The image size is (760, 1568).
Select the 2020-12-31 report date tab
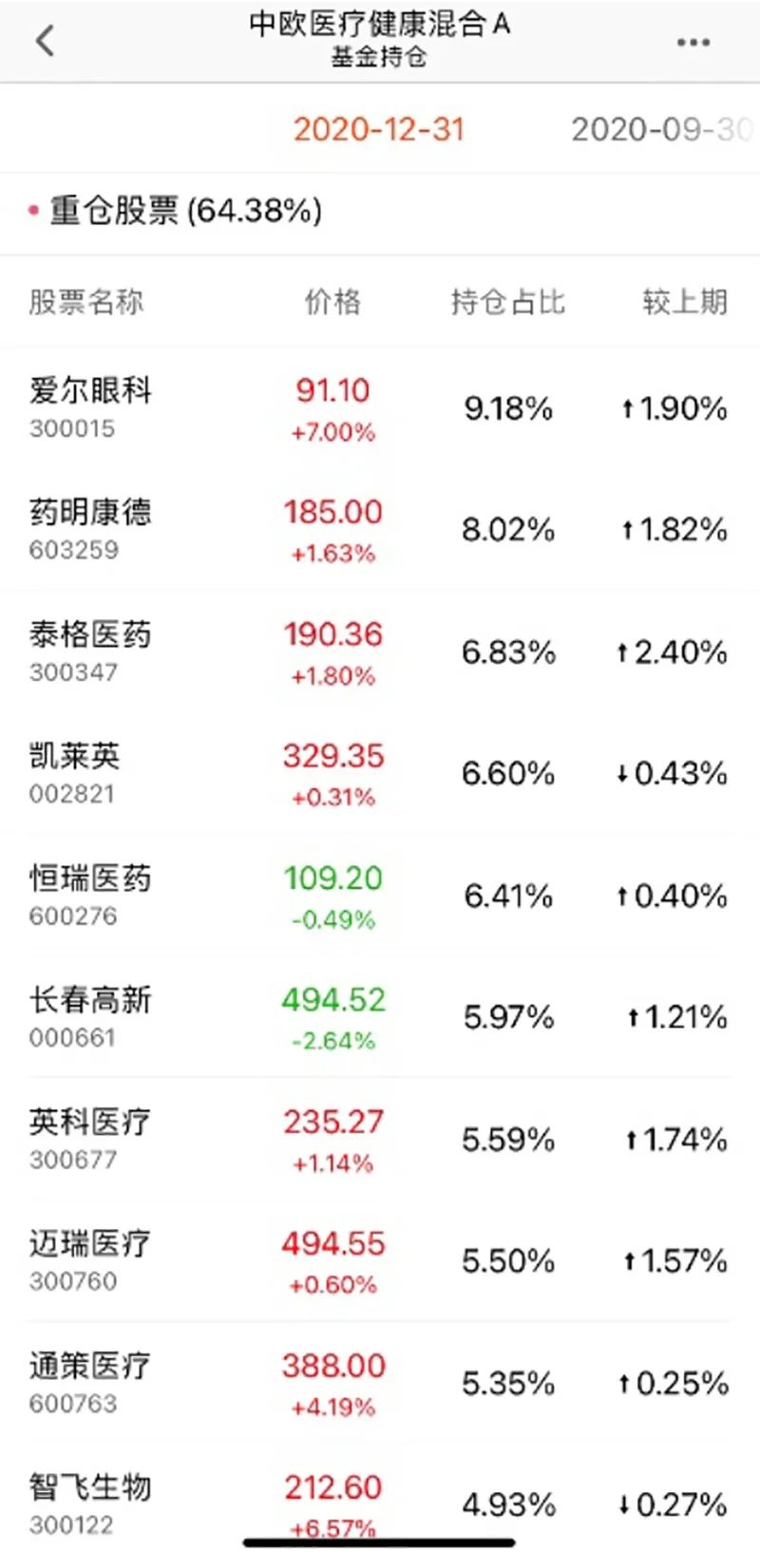378,129
